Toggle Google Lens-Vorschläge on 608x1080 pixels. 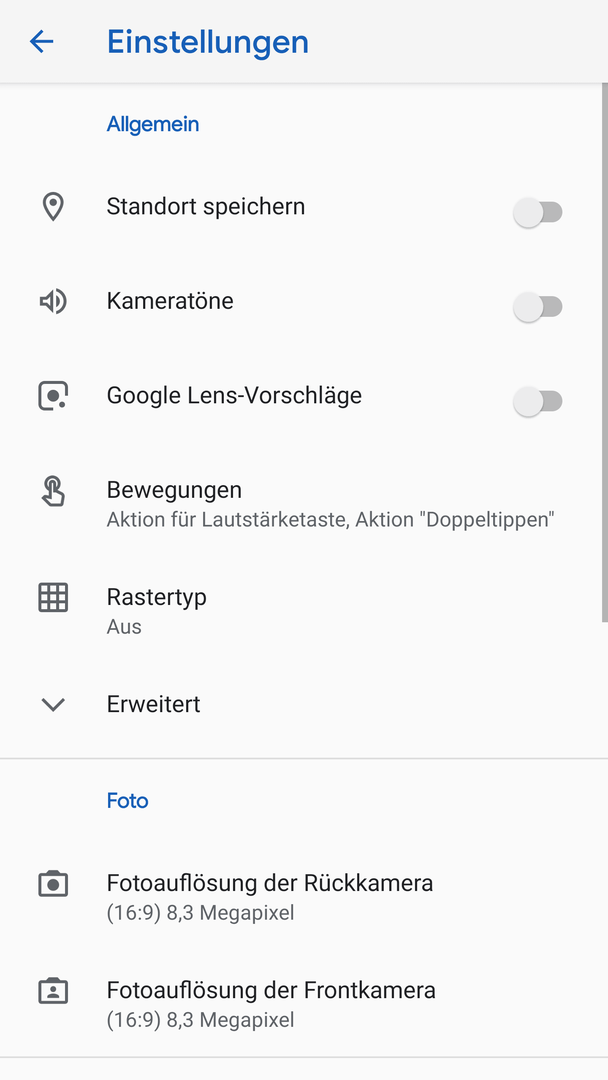[x=538, y=401]
